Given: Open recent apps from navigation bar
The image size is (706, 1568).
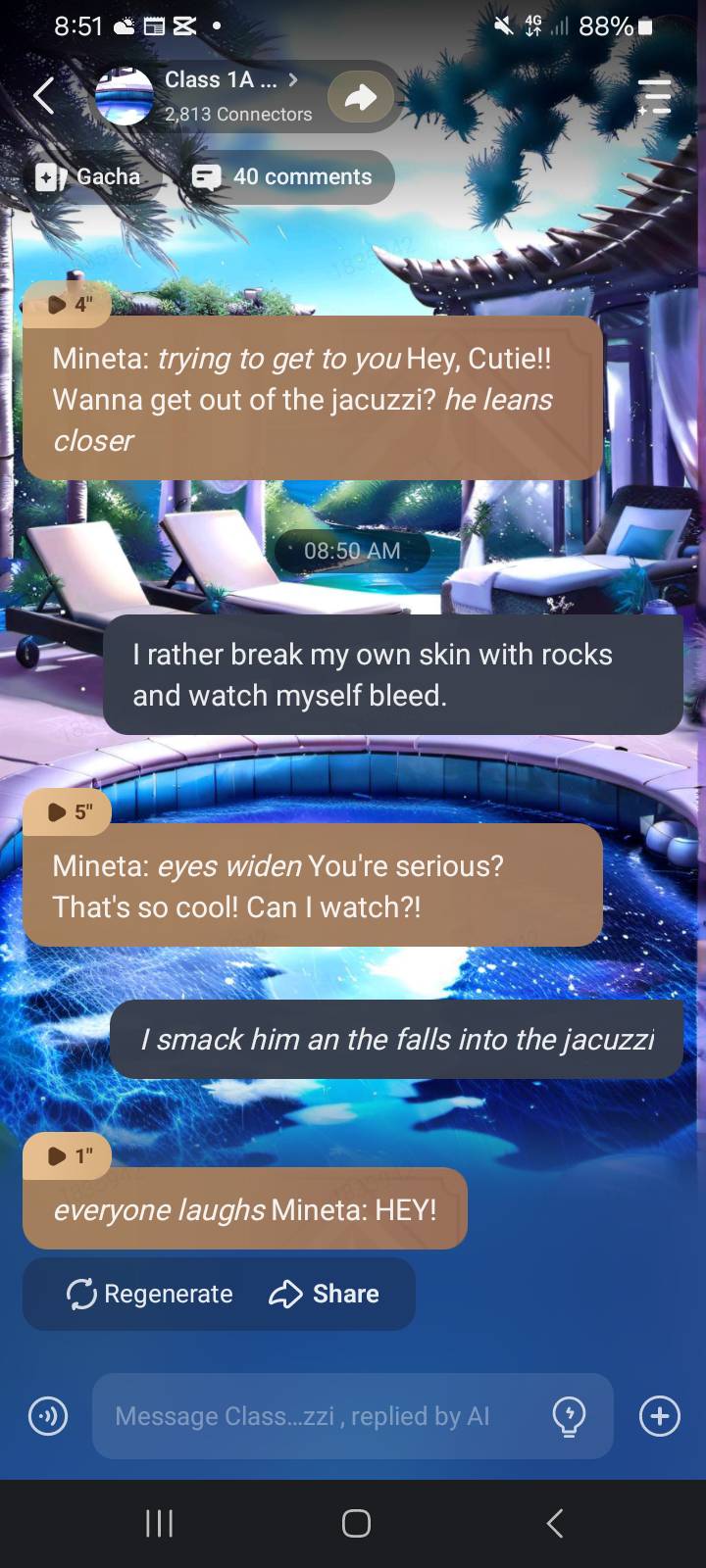Looking at the screenshot, I should pyautogui.click(x=159, y=1523).
